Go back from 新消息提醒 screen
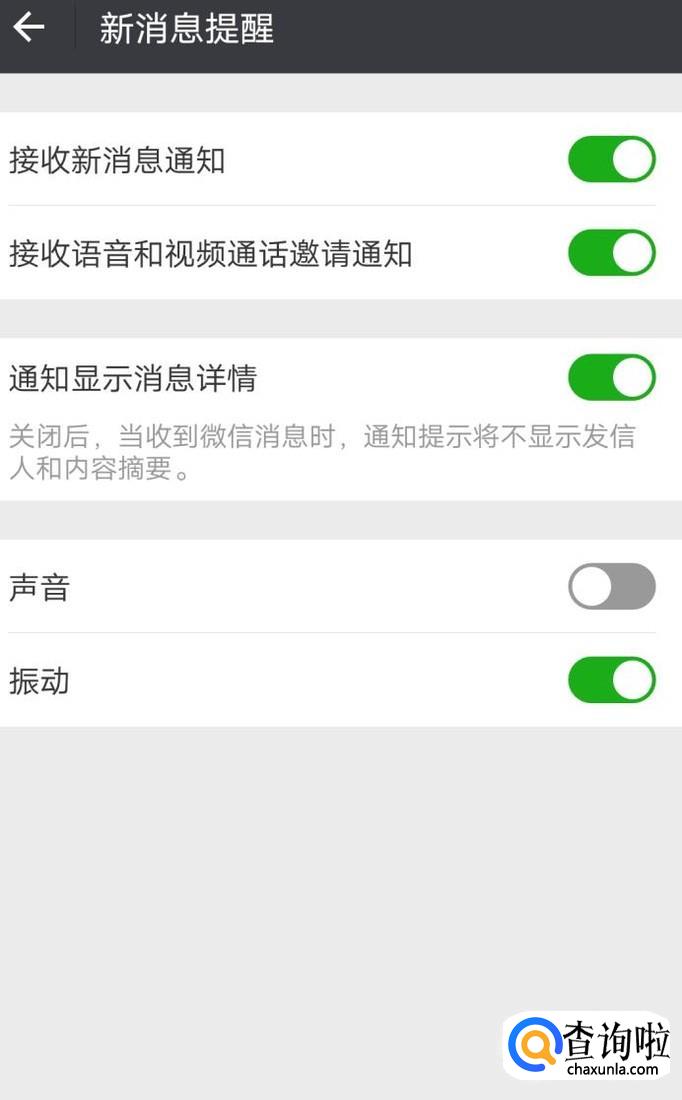Image resolution: width=682 pixels, height=1100 pixels. [29, 28]
